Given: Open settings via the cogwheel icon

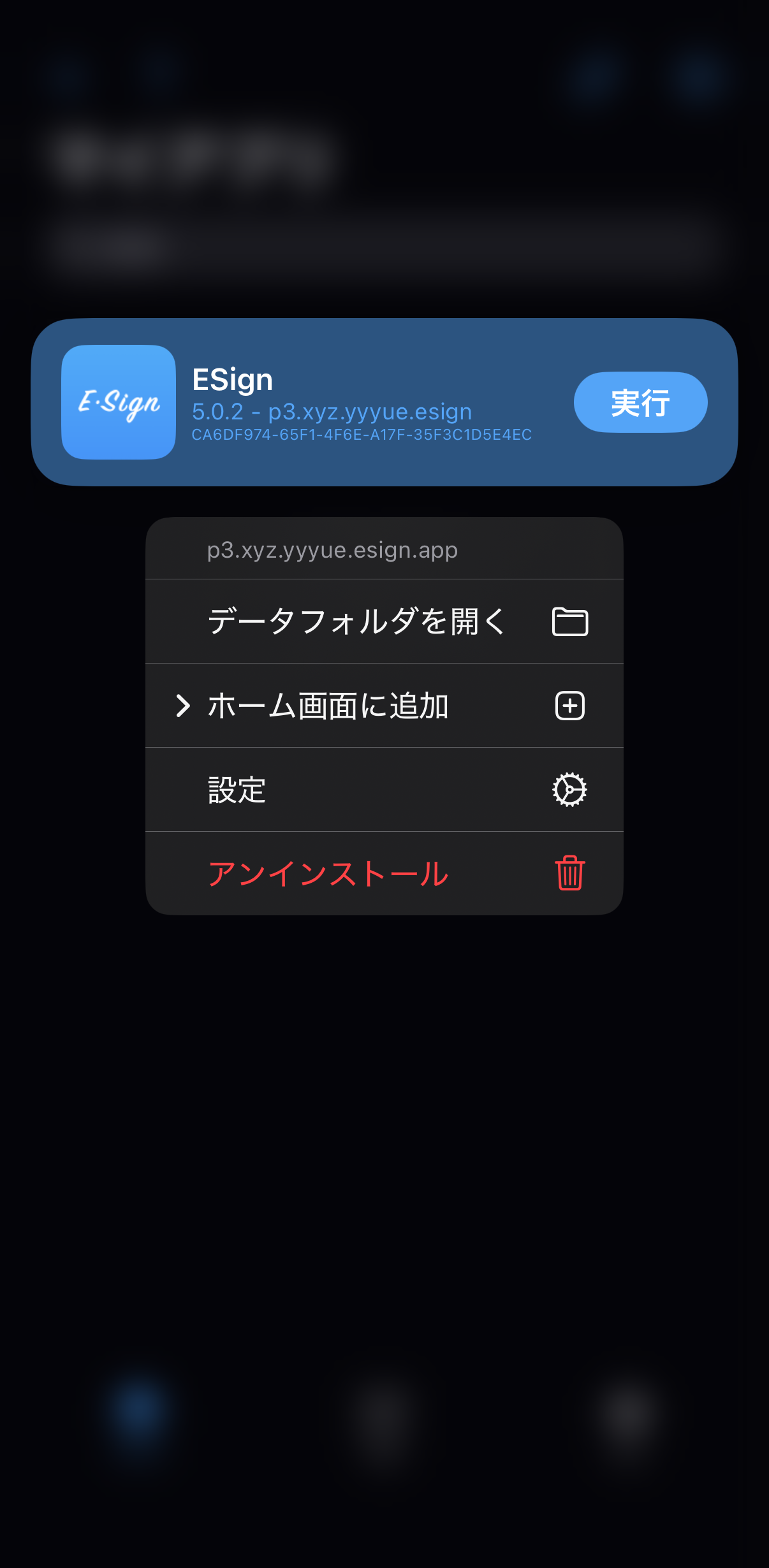Looking at the screenshot, I should tap(569, 790).
